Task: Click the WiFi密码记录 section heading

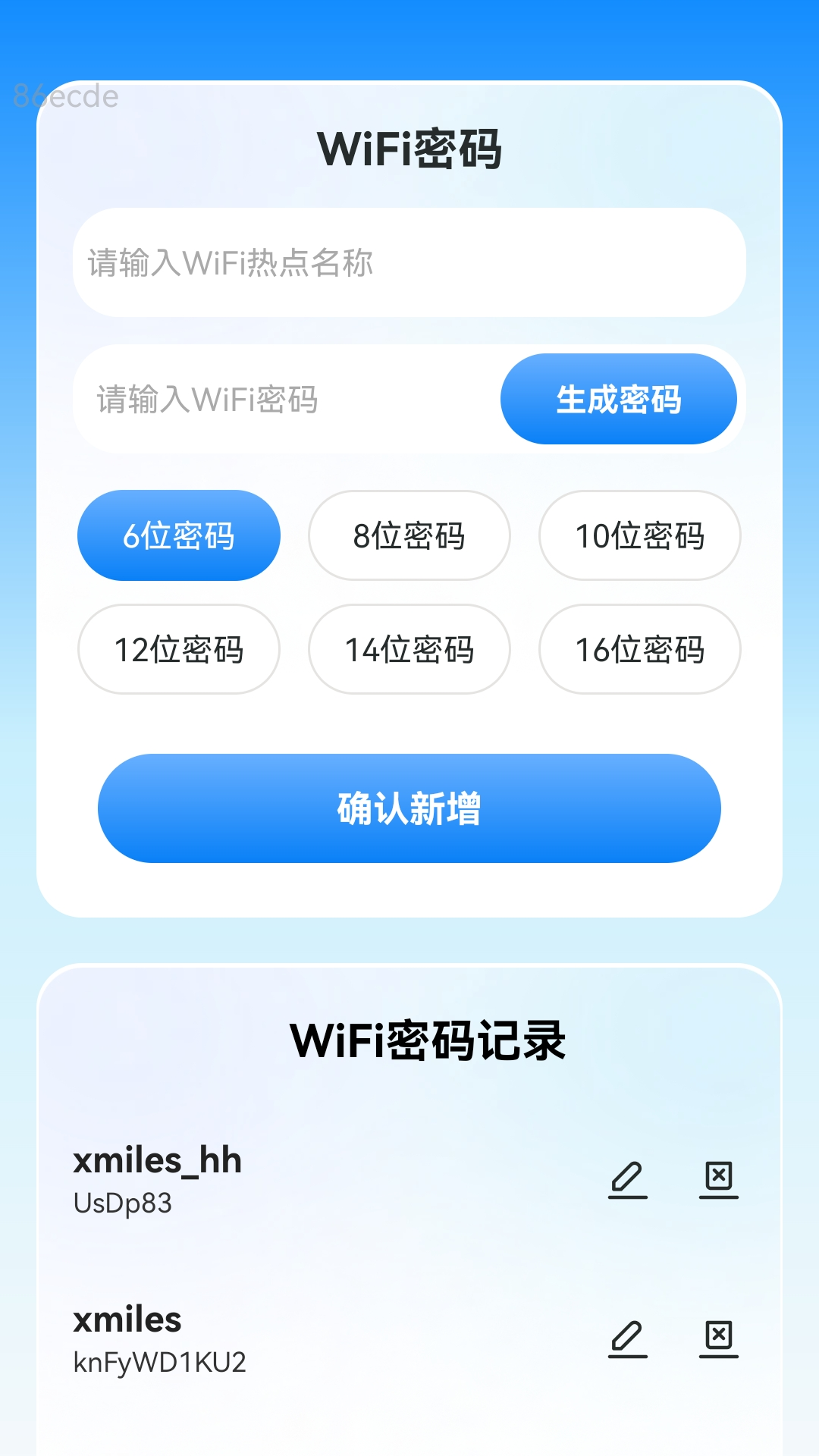Action: point(429,1040)
